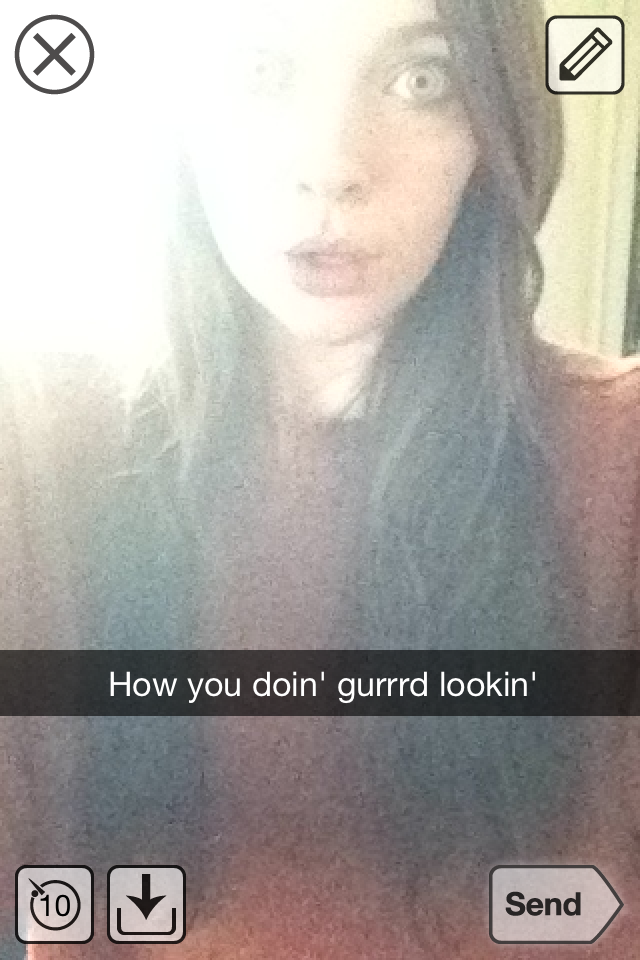Viewport: 640px width, 960px height.
Task: Save the snap with the download icon
Action: (146, 904)
